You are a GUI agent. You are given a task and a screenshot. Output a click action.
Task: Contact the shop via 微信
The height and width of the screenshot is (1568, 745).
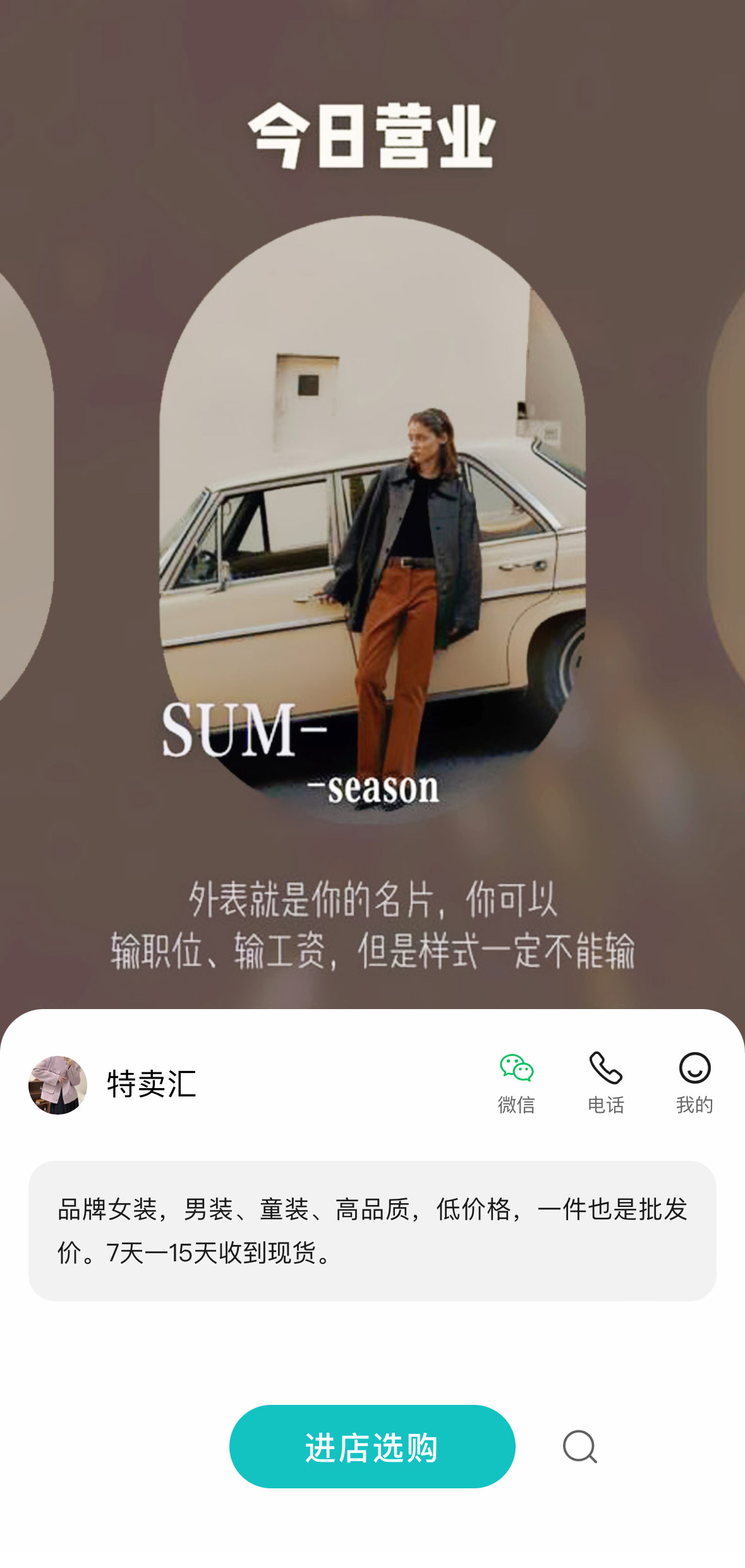coord(517,1084)
